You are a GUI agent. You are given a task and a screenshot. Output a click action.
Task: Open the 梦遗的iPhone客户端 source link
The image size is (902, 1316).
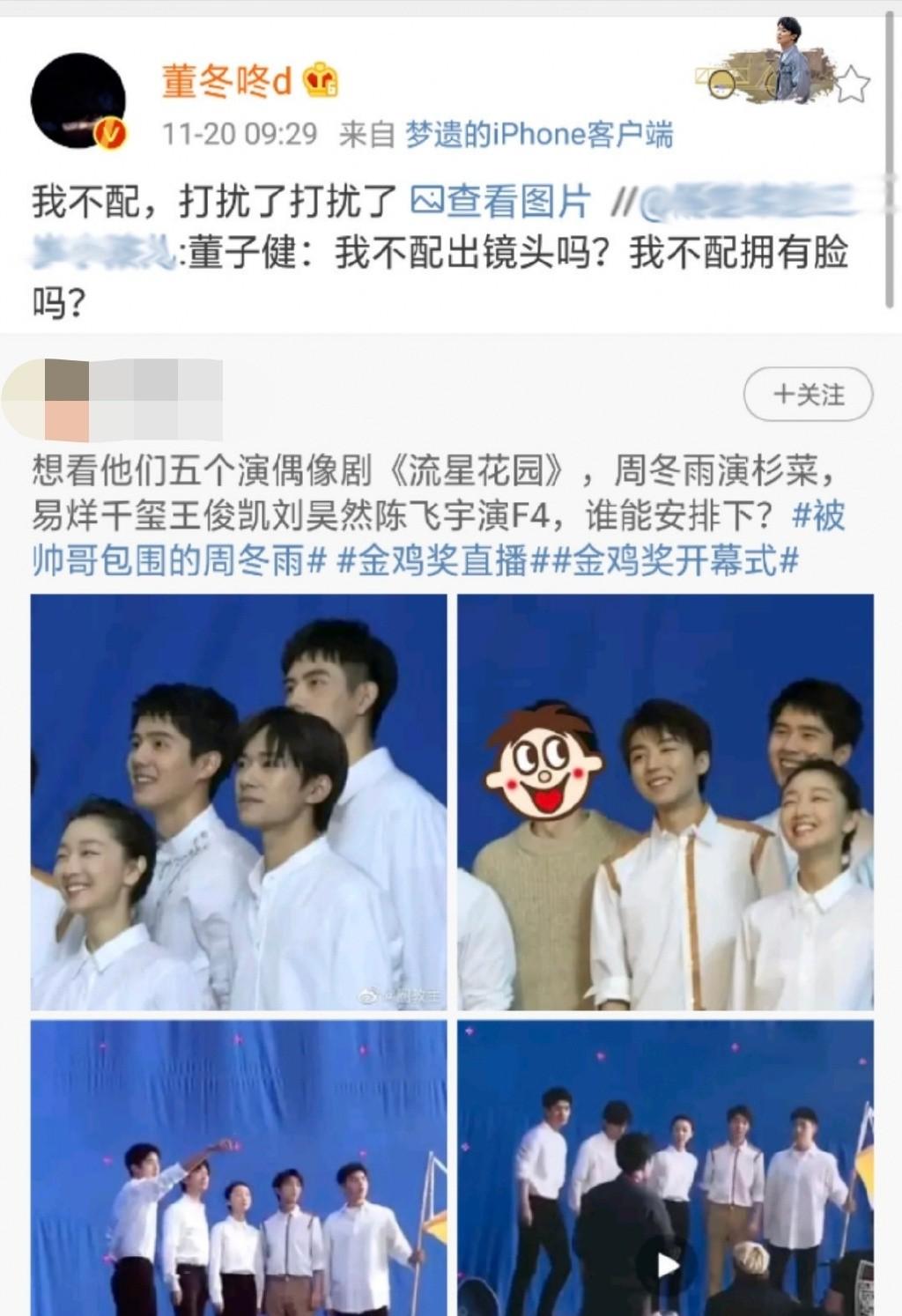[x=538, y=135]
